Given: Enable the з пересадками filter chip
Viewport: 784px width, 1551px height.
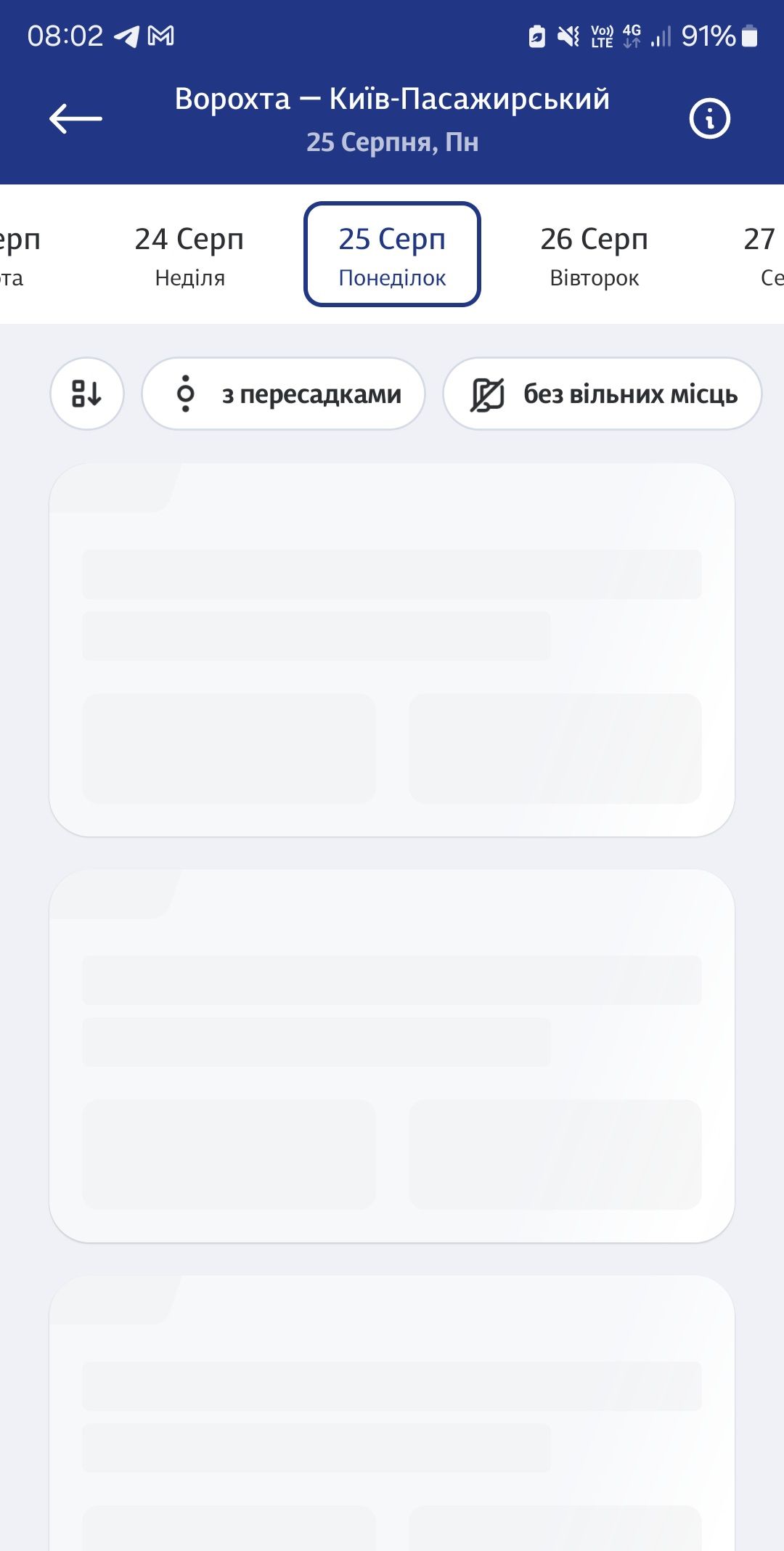Looking at the screenshot, I should click(283, 394).
